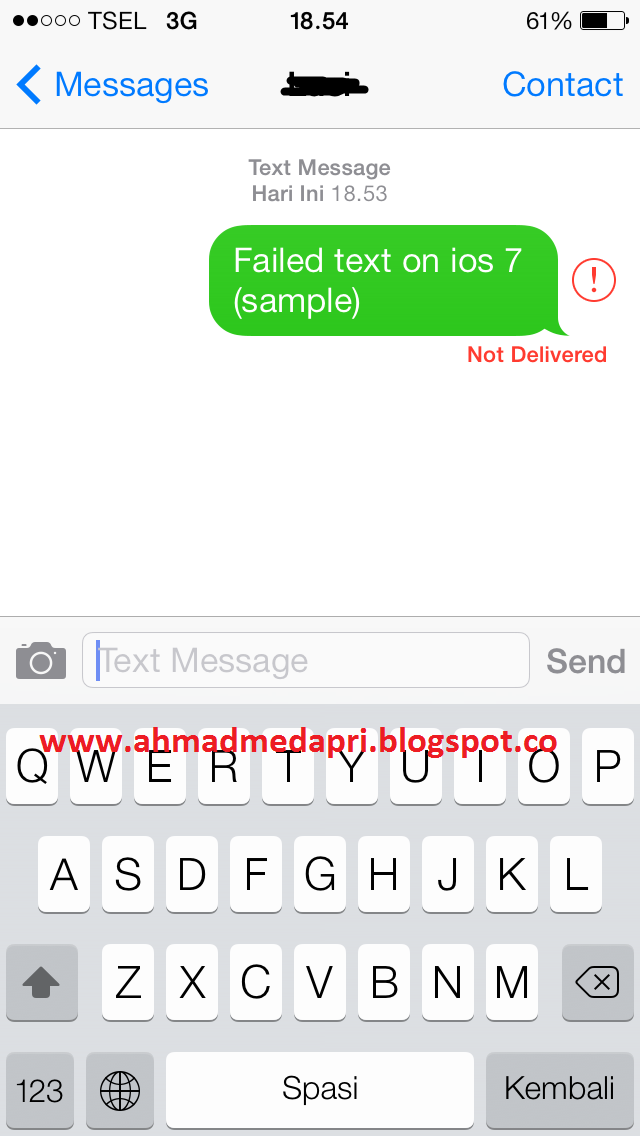Screen dimensions: 640x1136
Task: Tap the backspace key
Action: (597, 982)
